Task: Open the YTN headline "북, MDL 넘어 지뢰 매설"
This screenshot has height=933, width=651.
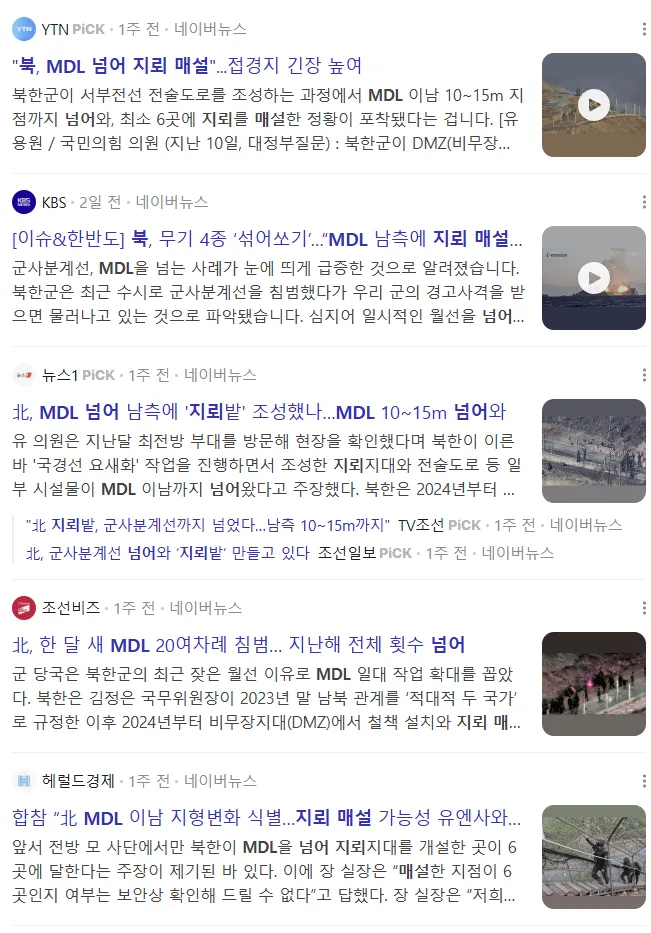Action: pyautogui.click(x=187, y=65)
